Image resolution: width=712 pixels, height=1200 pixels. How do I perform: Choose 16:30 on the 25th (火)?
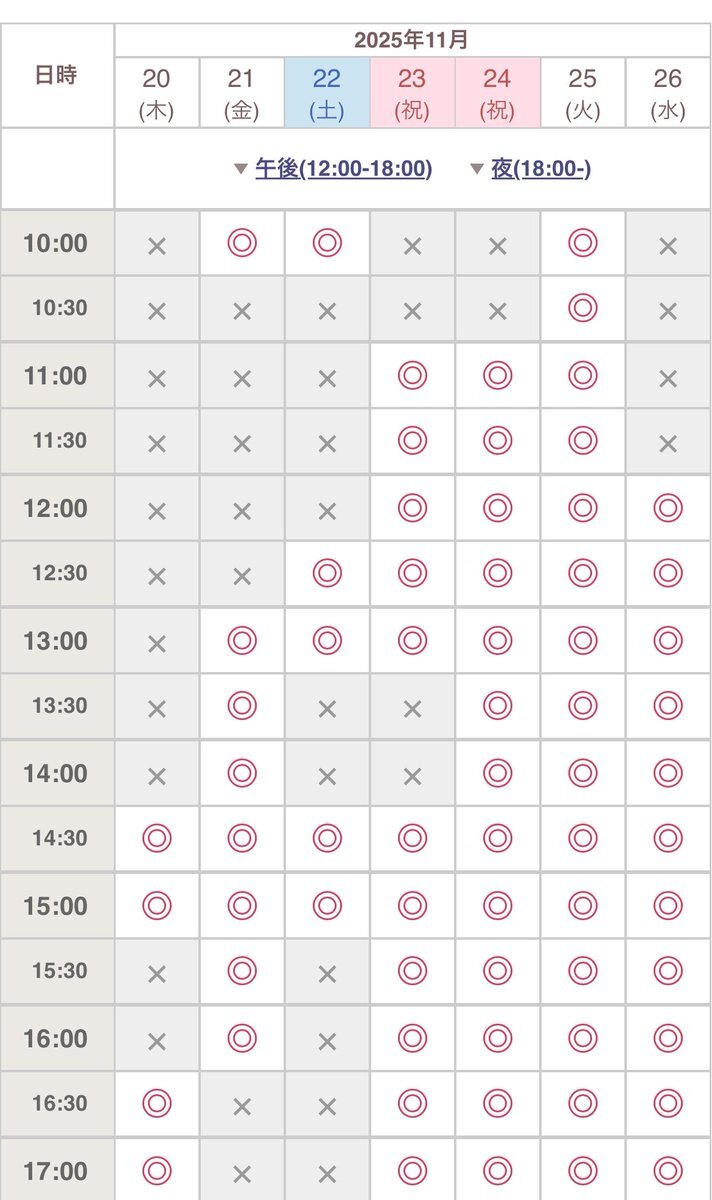(x=582, y=1103)
